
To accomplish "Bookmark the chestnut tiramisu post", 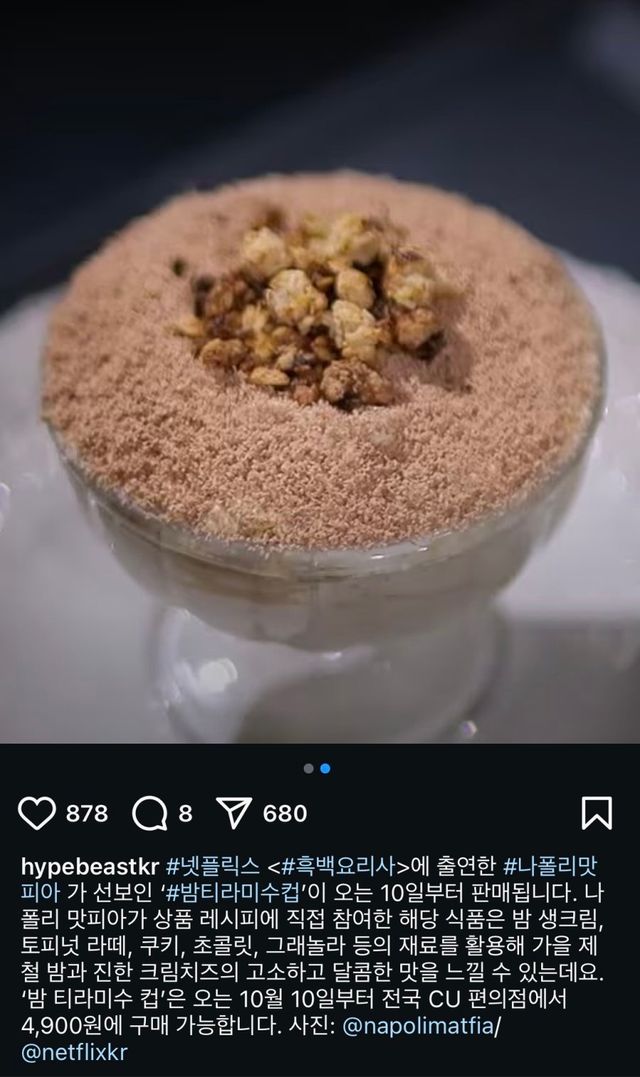I will 596,813.
